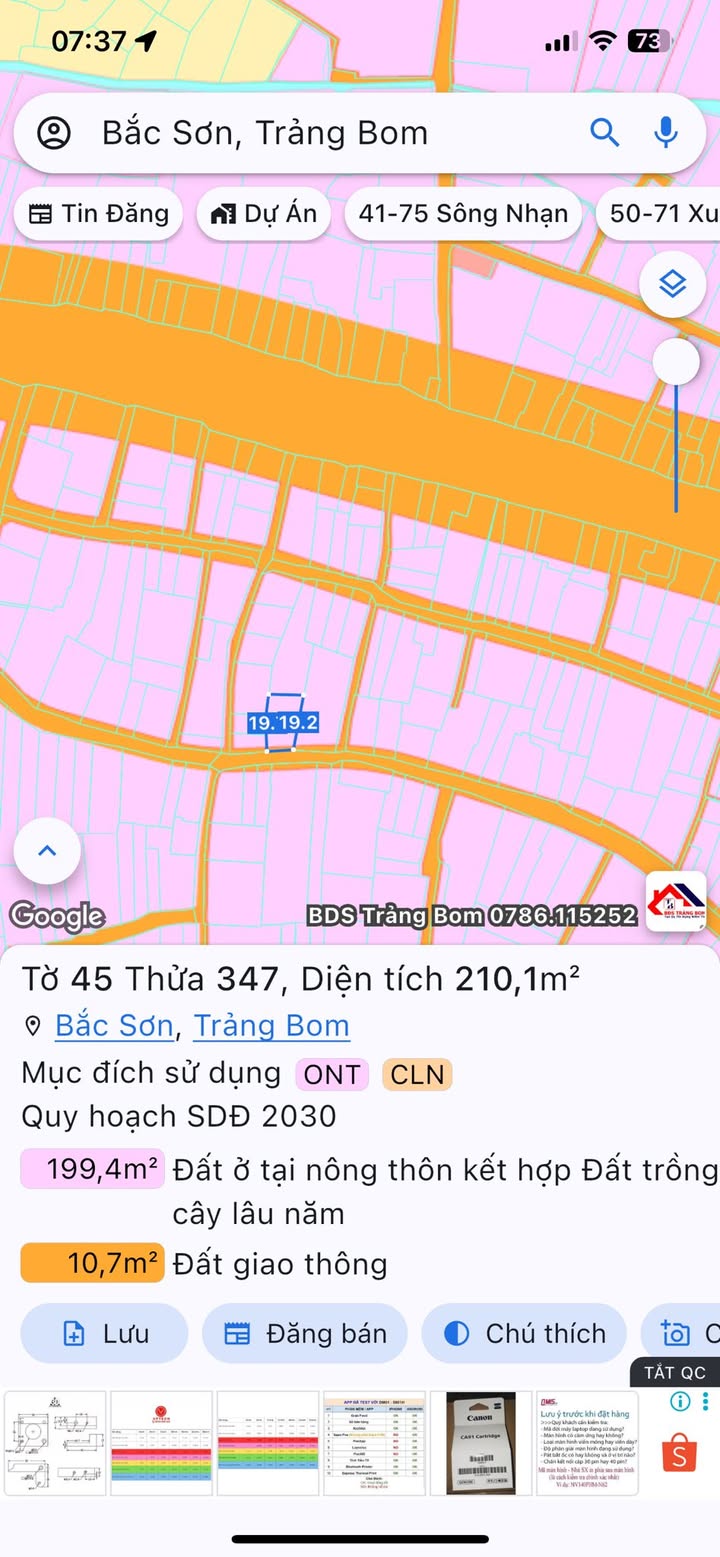Expand the panel with the up chevron
The height and width of the screenshot is (1557, 720).
(x=47, y=851)
